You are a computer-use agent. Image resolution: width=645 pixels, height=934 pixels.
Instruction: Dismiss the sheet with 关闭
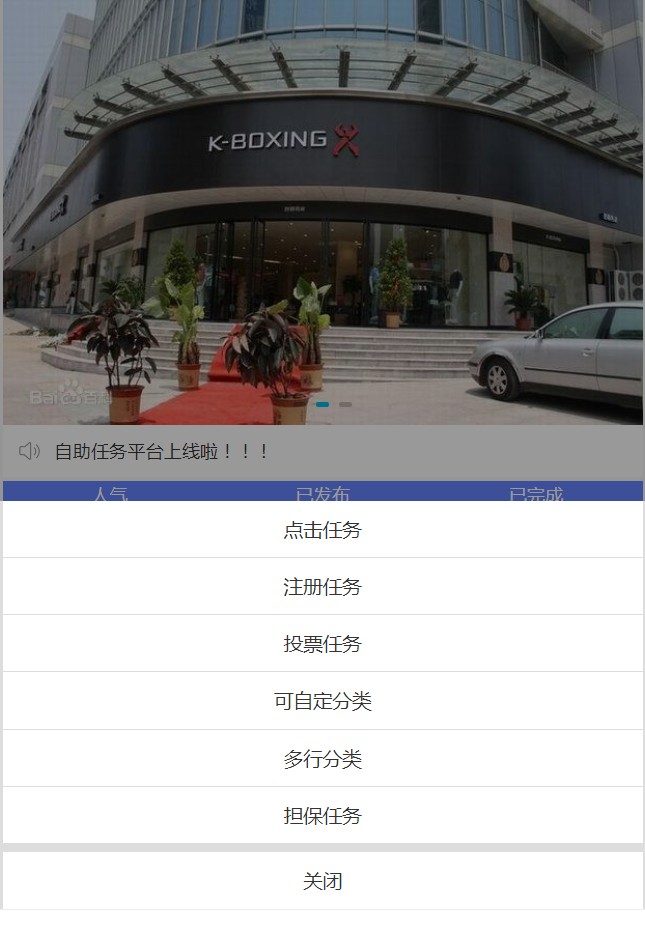[x=322, y=881]
